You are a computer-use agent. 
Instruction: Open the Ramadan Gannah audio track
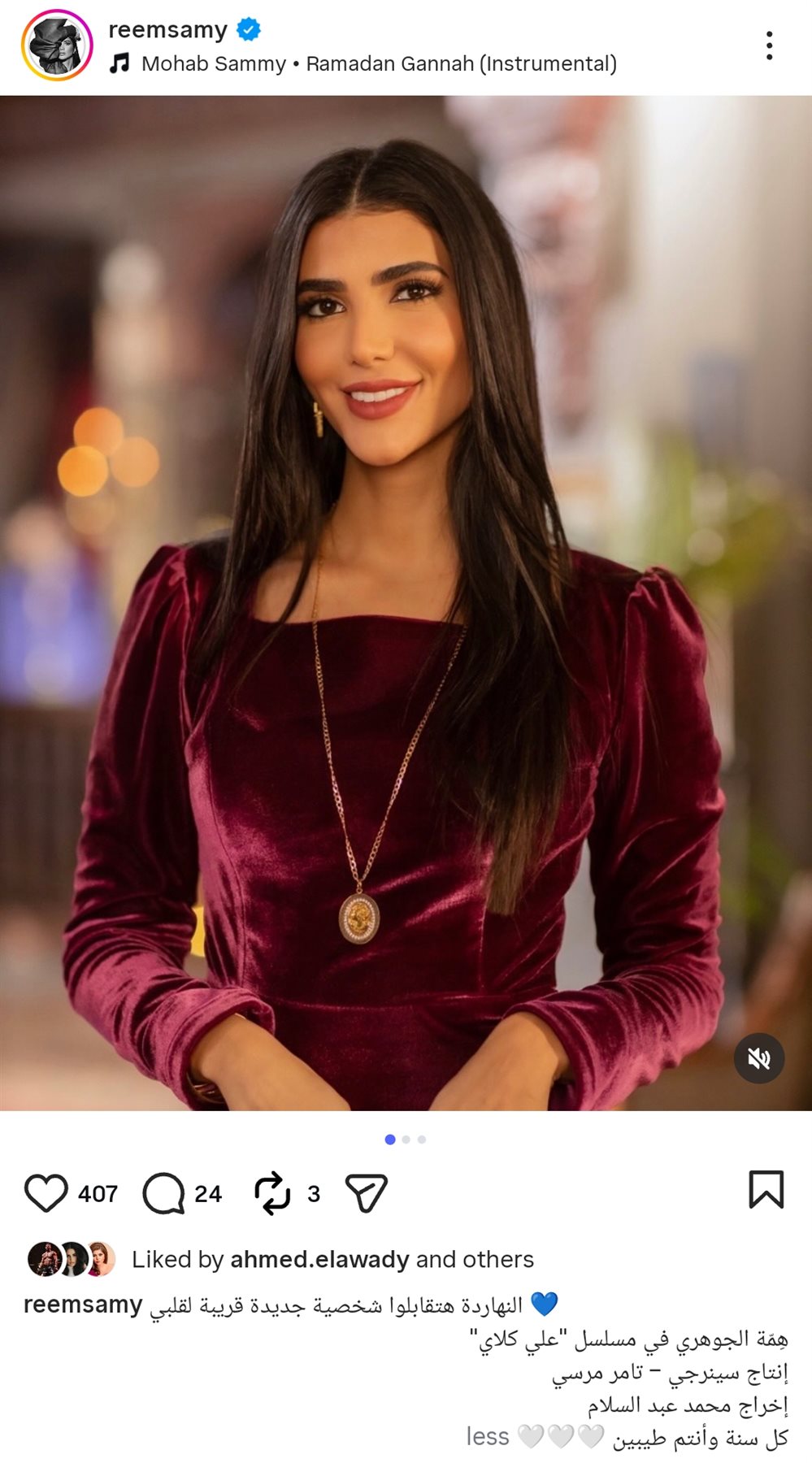tap(379, 63)
